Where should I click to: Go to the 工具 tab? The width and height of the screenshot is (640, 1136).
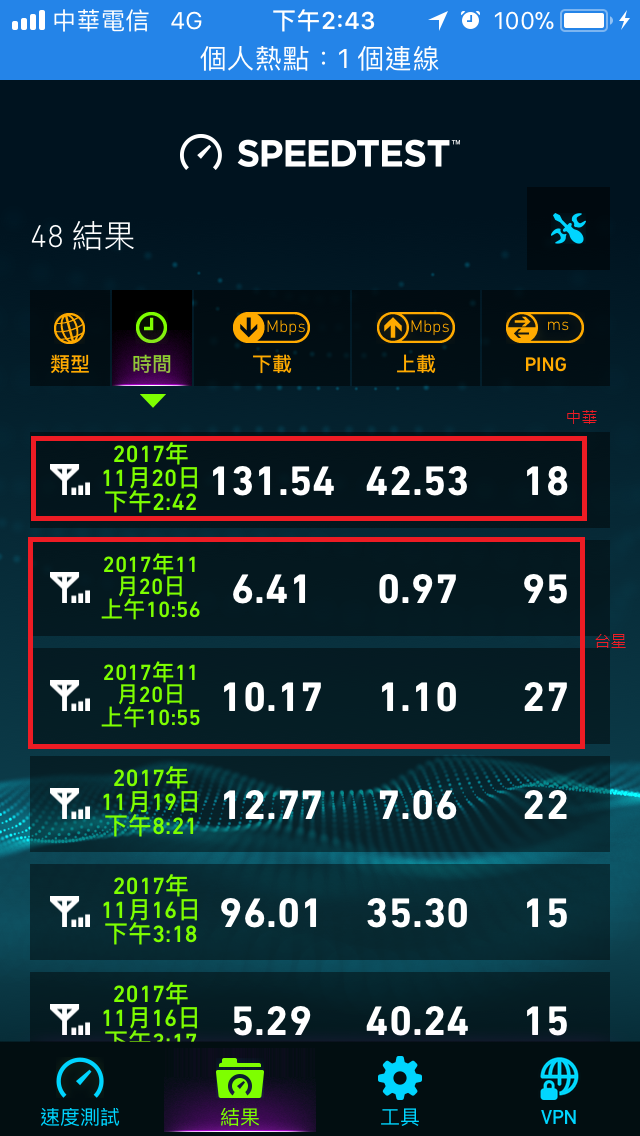(x=399, y=1089)
